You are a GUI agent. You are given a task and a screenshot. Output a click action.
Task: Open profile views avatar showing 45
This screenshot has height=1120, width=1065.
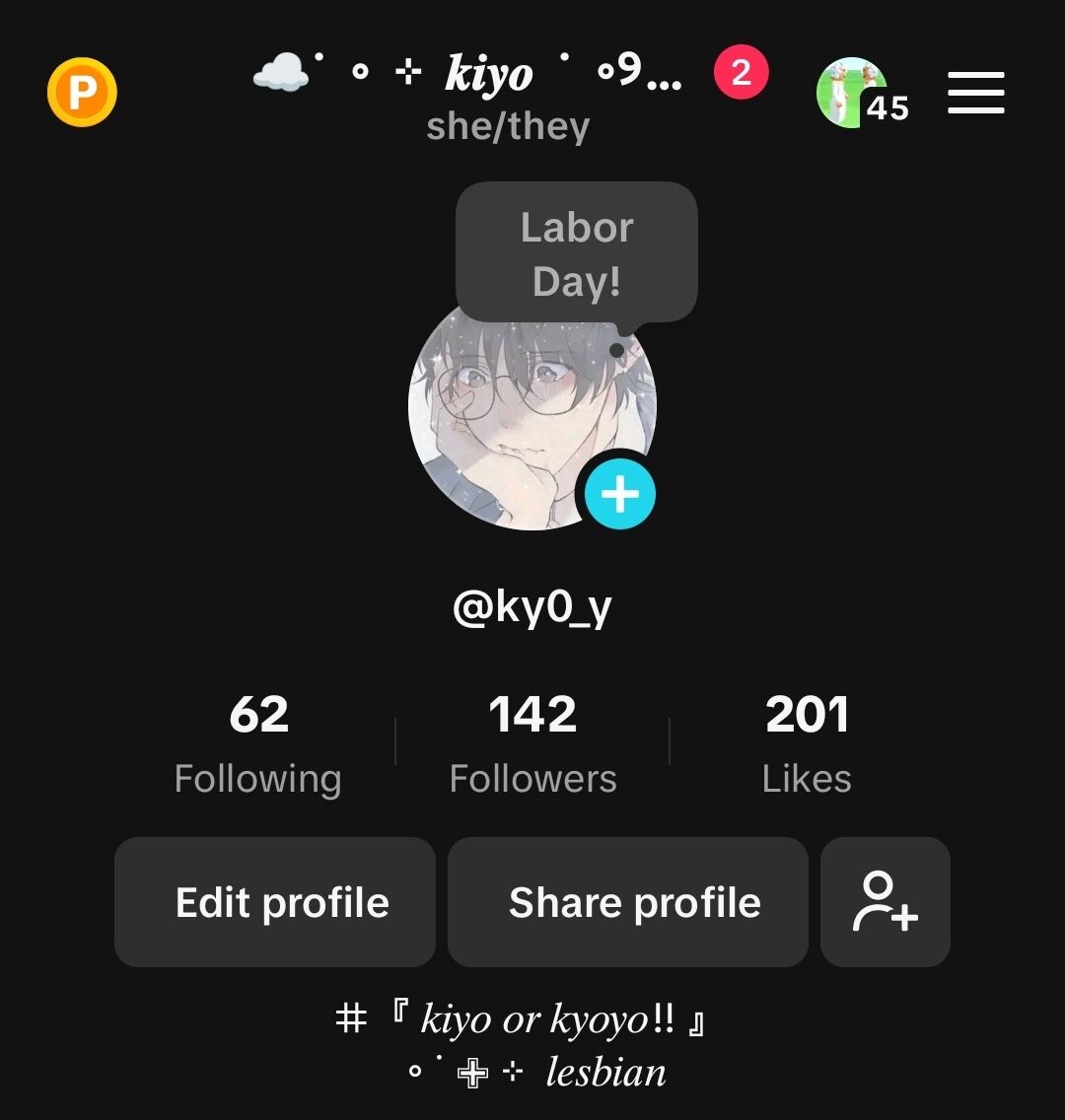tap(856, 94)
